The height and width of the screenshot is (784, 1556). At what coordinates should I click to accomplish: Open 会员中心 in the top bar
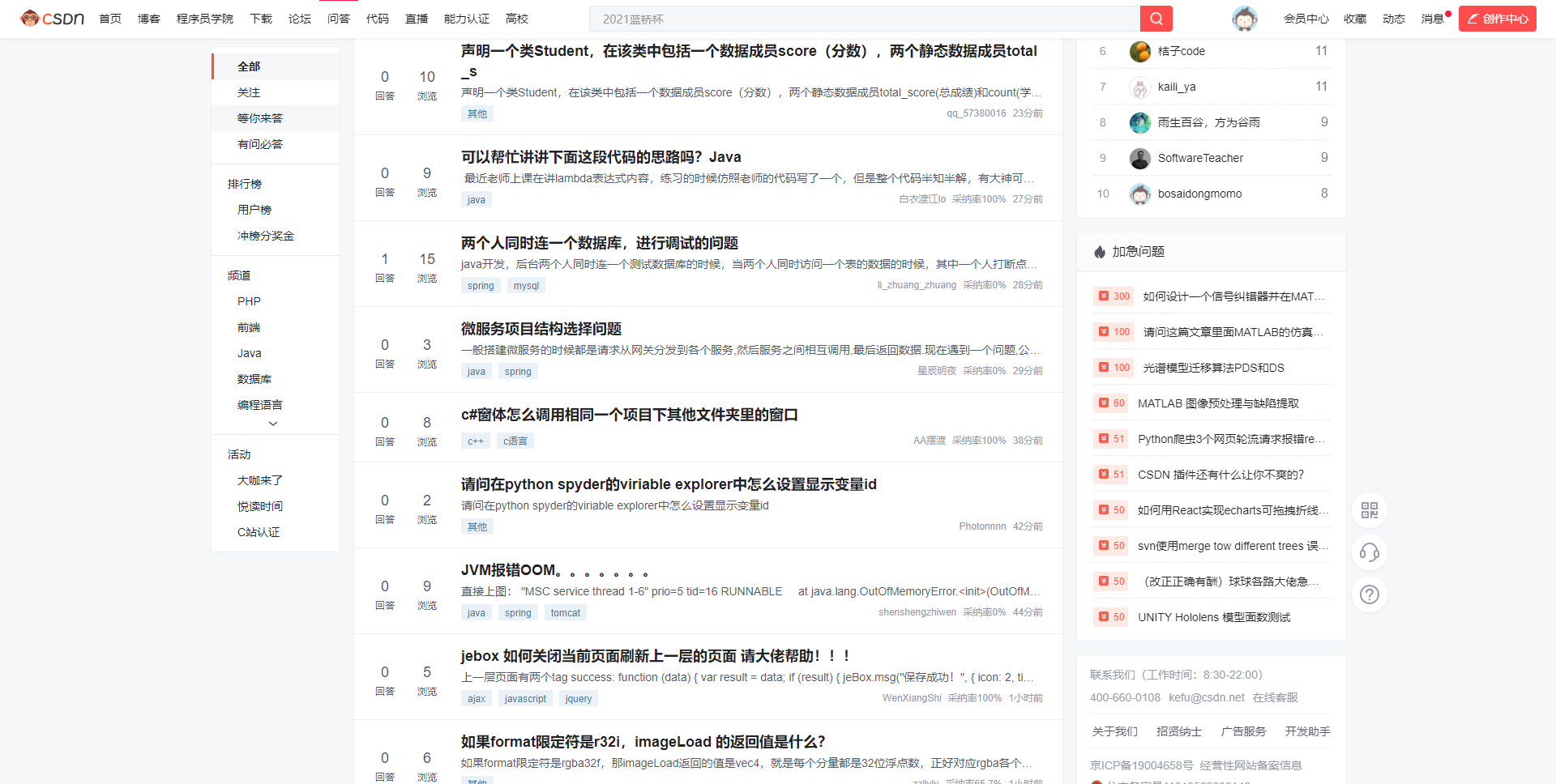tap(1306, 19)
